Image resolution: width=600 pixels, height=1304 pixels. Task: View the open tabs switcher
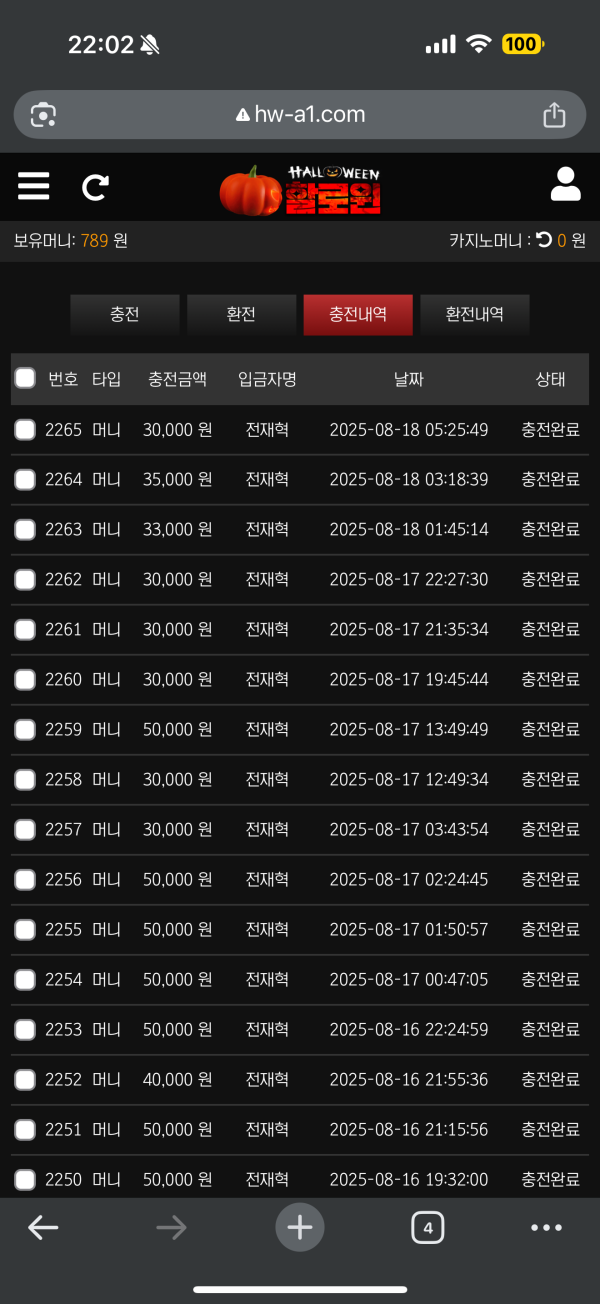[428, 1227]
